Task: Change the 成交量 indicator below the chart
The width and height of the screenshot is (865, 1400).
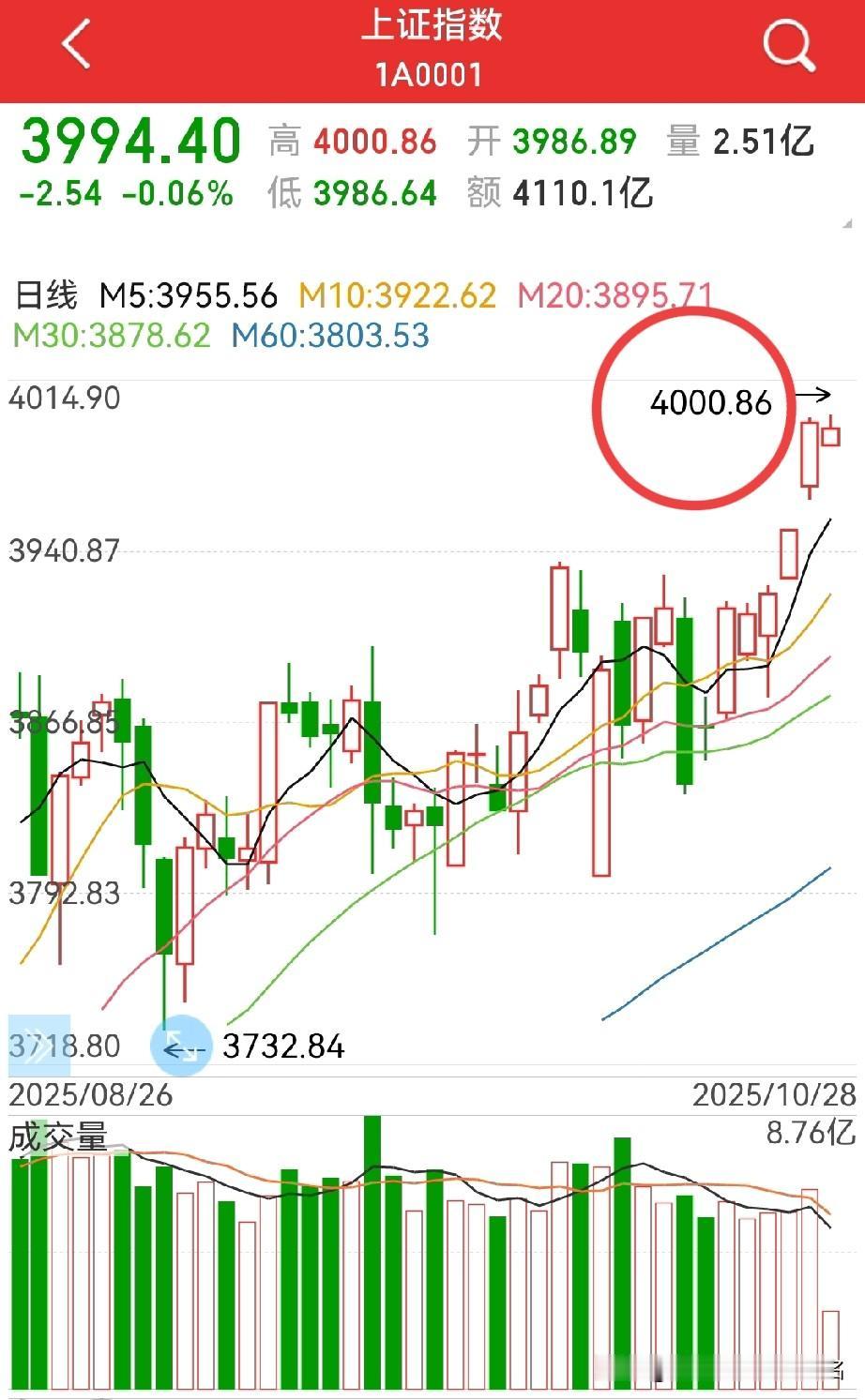Action: [x=58, y=1137]
